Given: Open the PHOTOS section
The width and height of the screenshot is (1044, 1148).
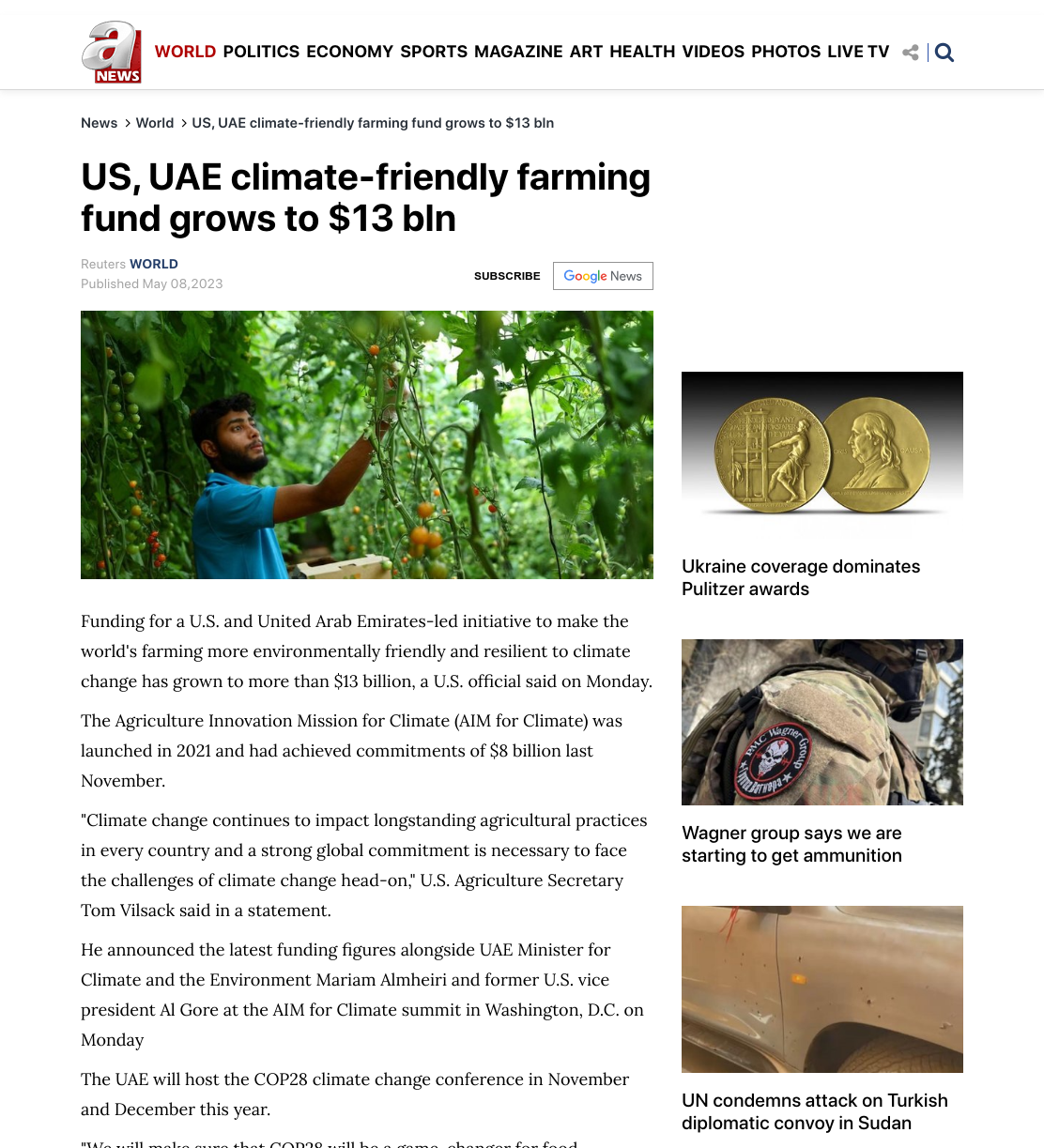Looking at the screenshot, I should pyautogui.click(x=786, y=52).
